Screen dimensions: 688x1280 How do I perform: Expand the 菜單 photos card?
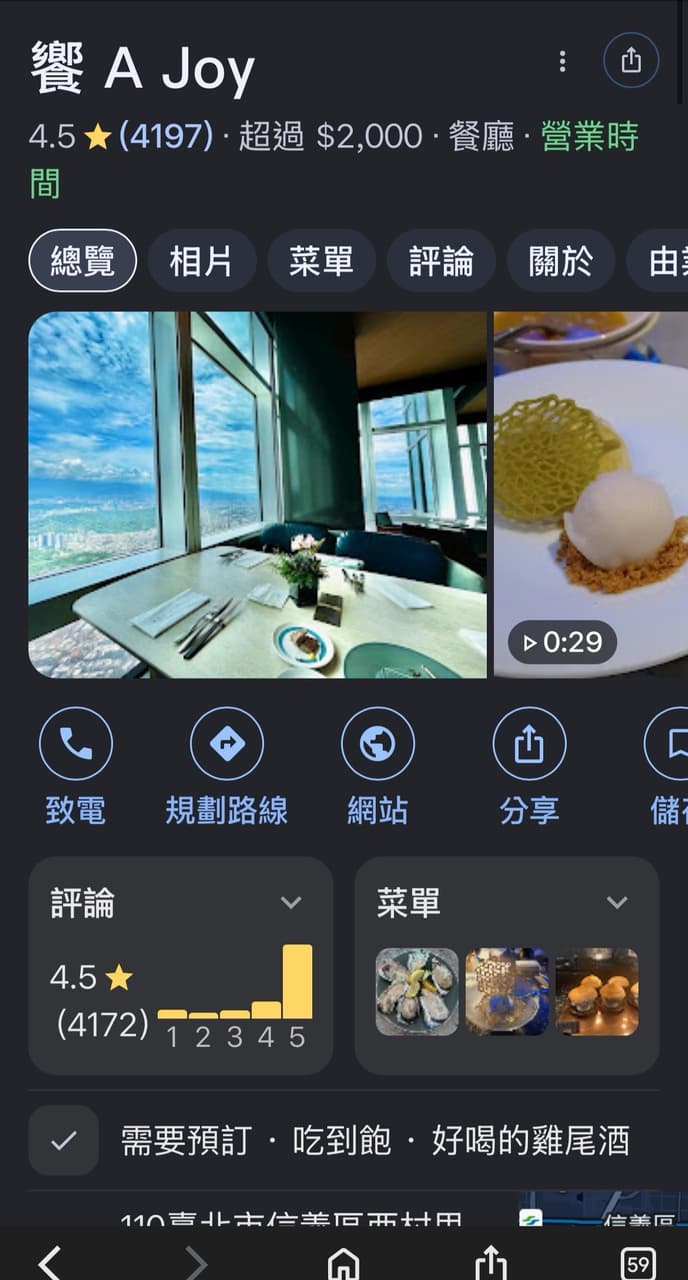tap(507, 965)
